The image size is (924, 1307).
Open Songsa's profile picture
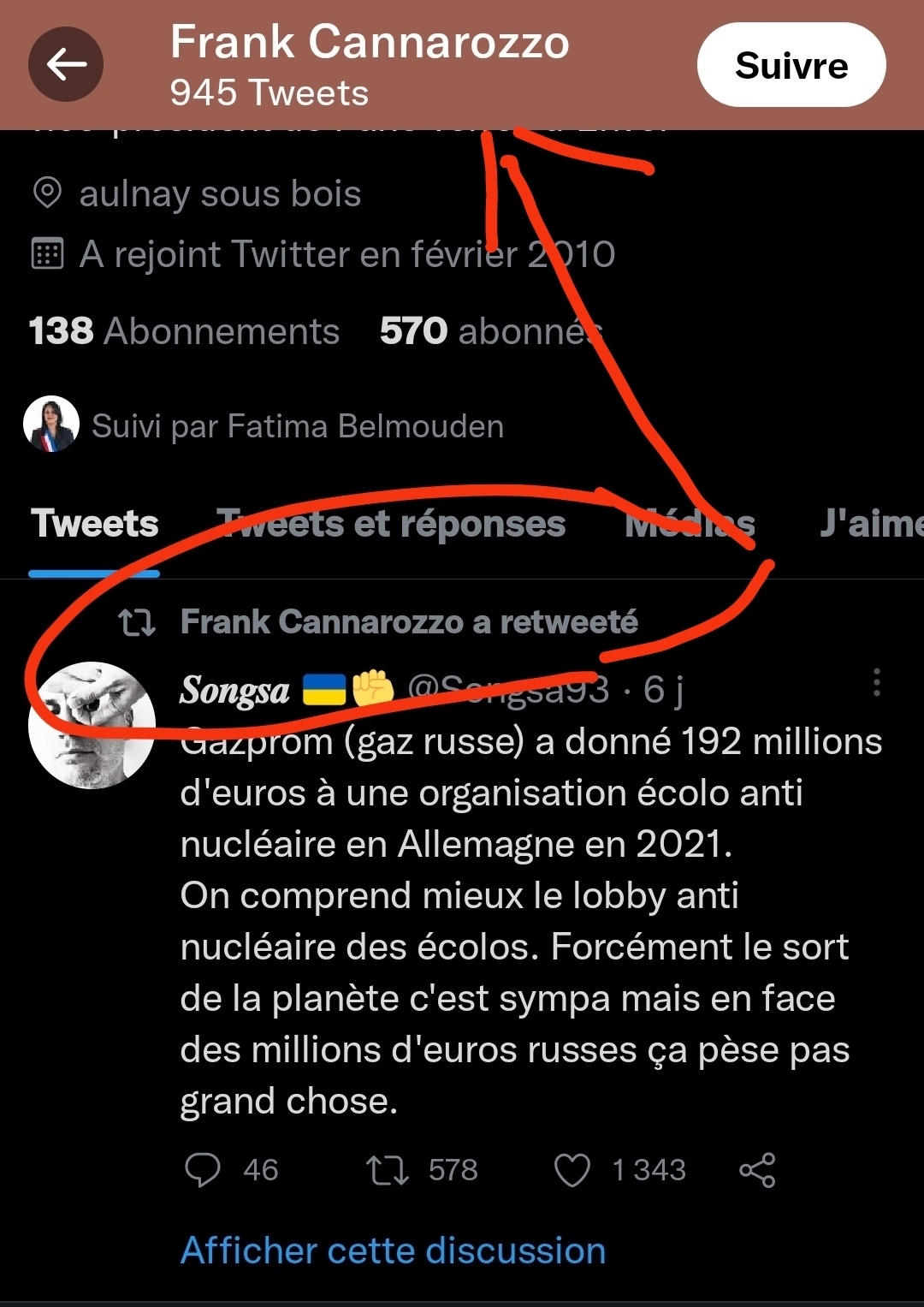92,724
